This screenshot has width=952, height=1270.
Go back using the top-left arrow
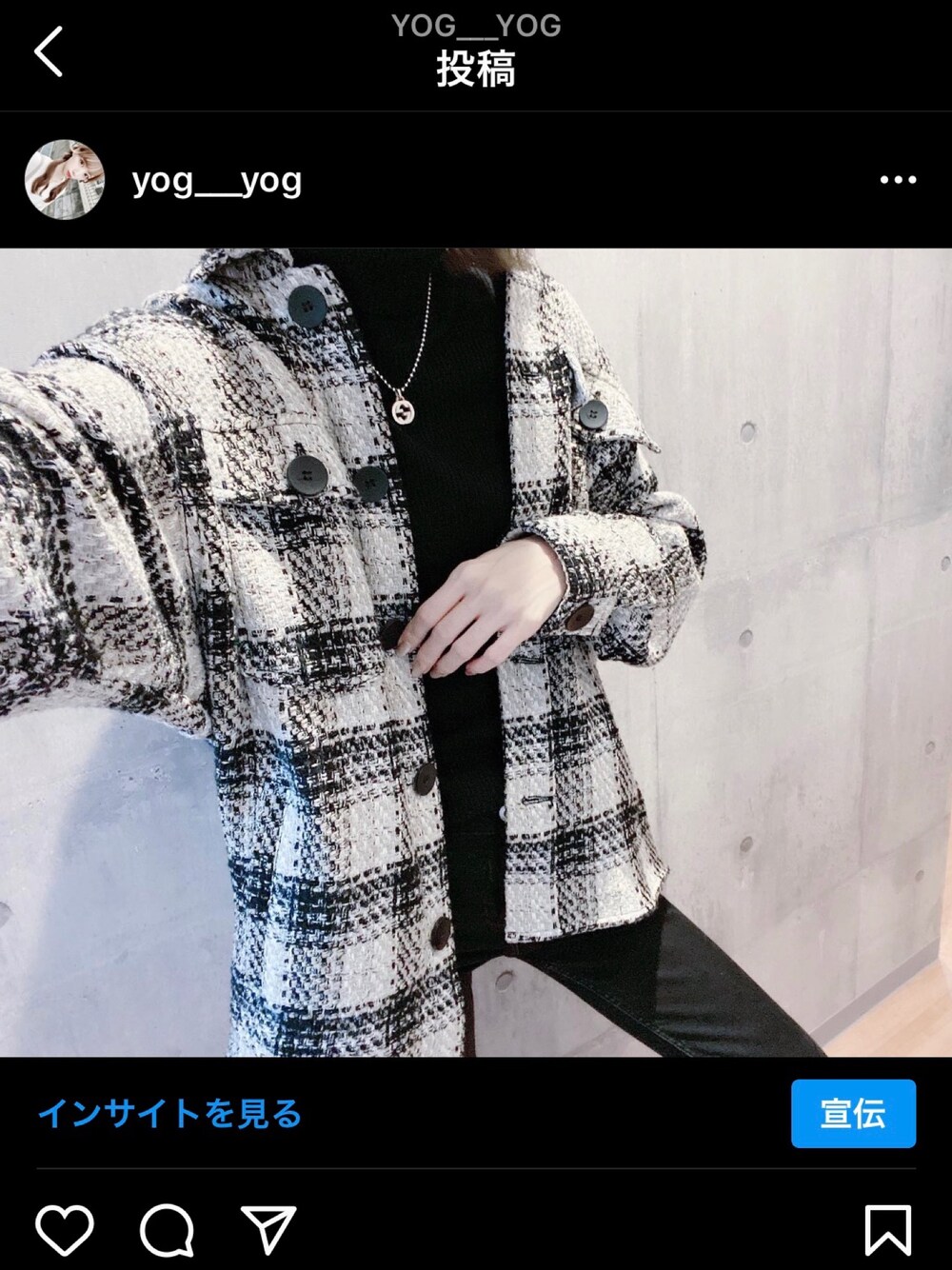coord(50,51)
